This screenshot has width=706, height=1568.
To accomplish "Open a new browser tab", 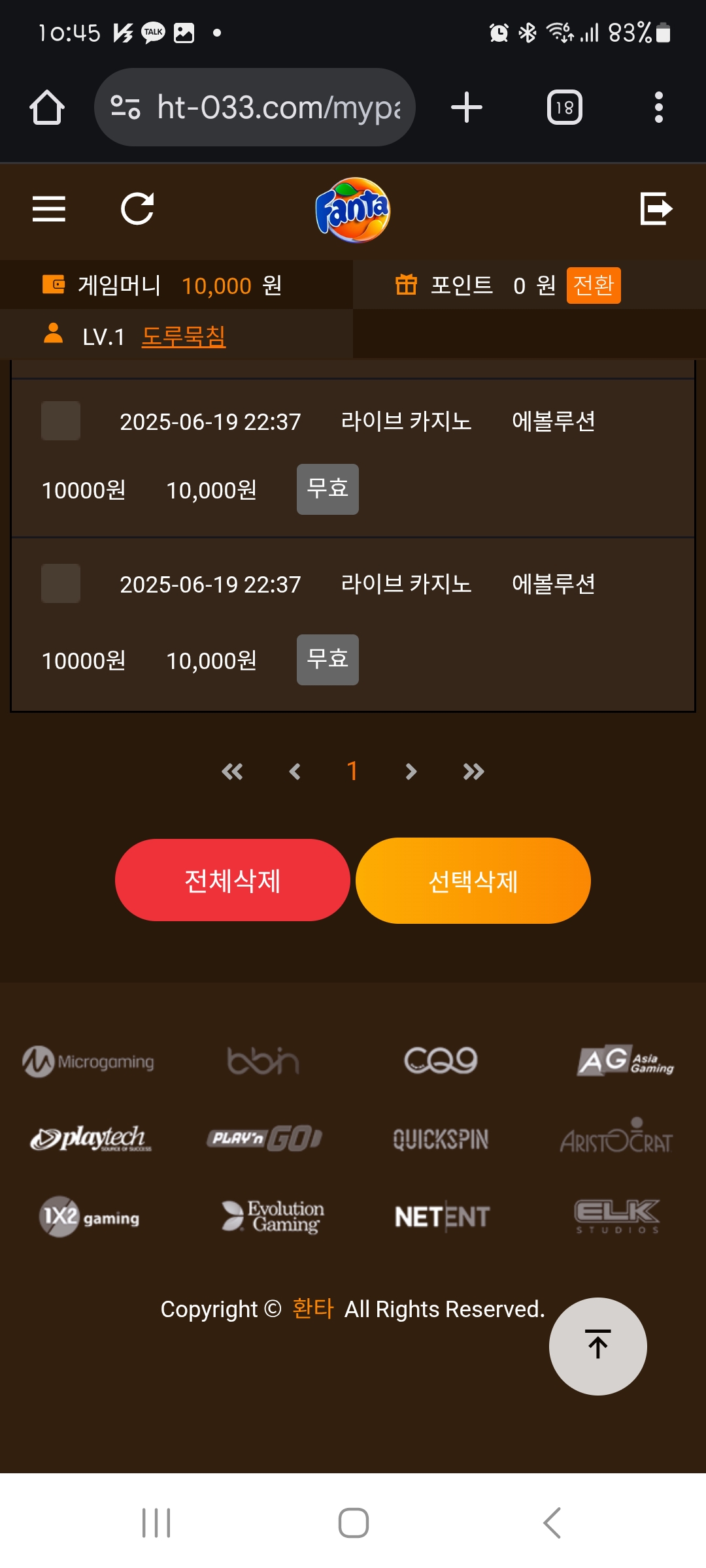I will point(467,107).
